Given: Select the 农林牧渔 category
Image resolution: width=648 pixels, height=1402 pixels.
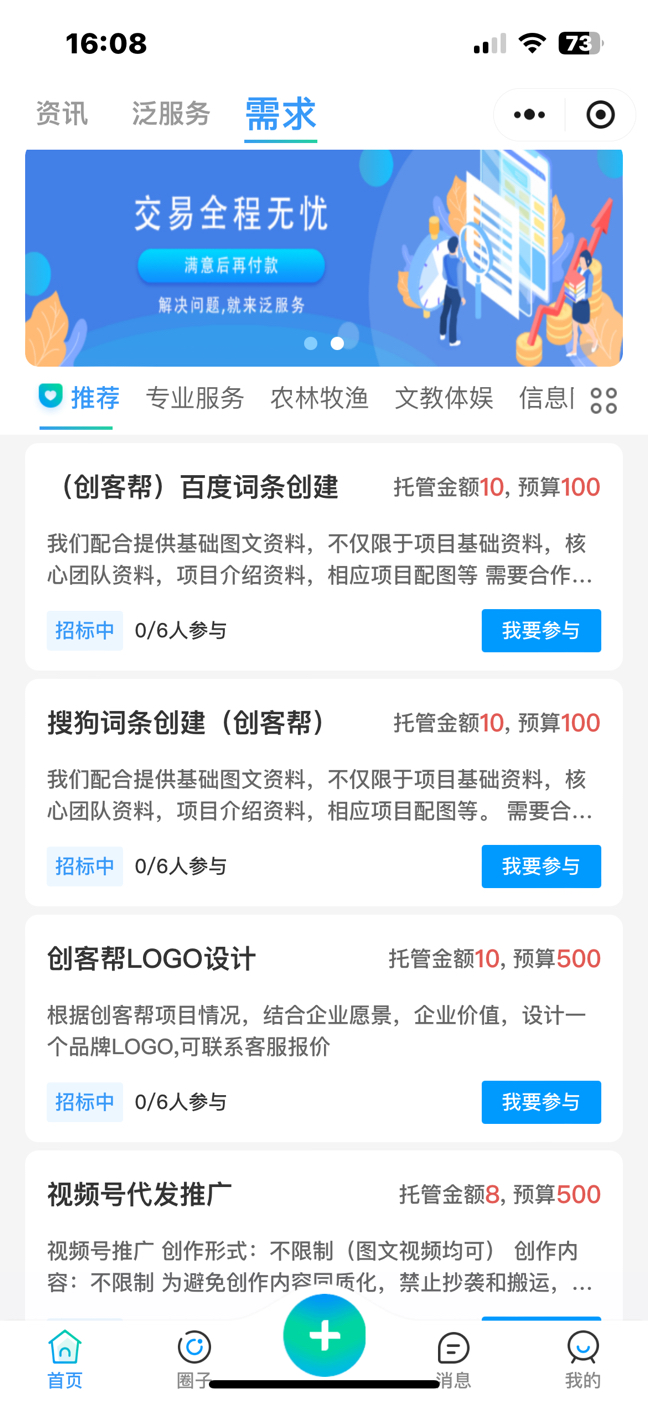Looking at the screenshot, I should [x=319, y=398].
